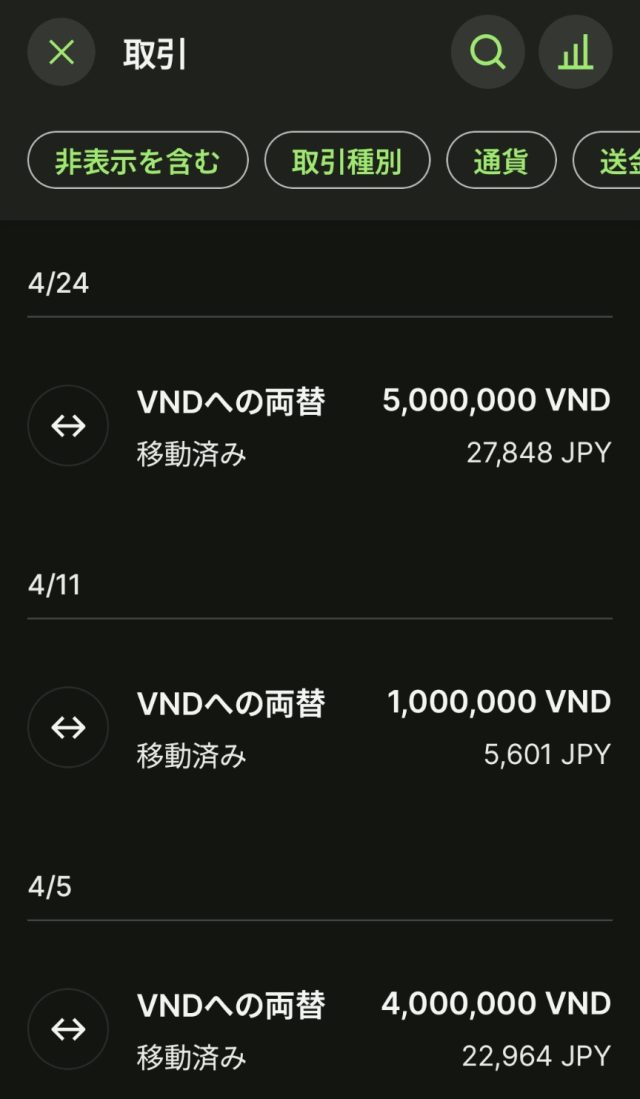Open the 5,000,000 VND exchange transaction

click(320, 427)
